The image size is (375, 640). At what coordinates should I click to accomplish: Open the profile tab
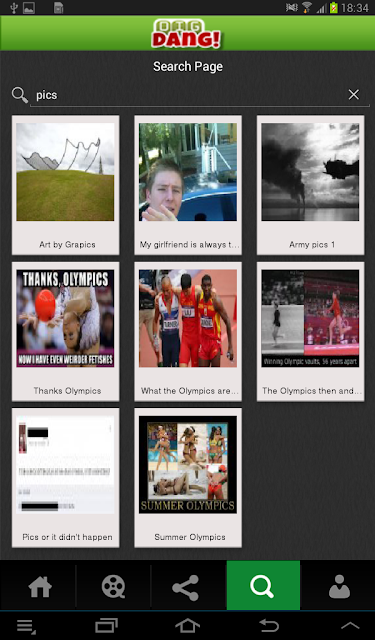coord(339,586)
